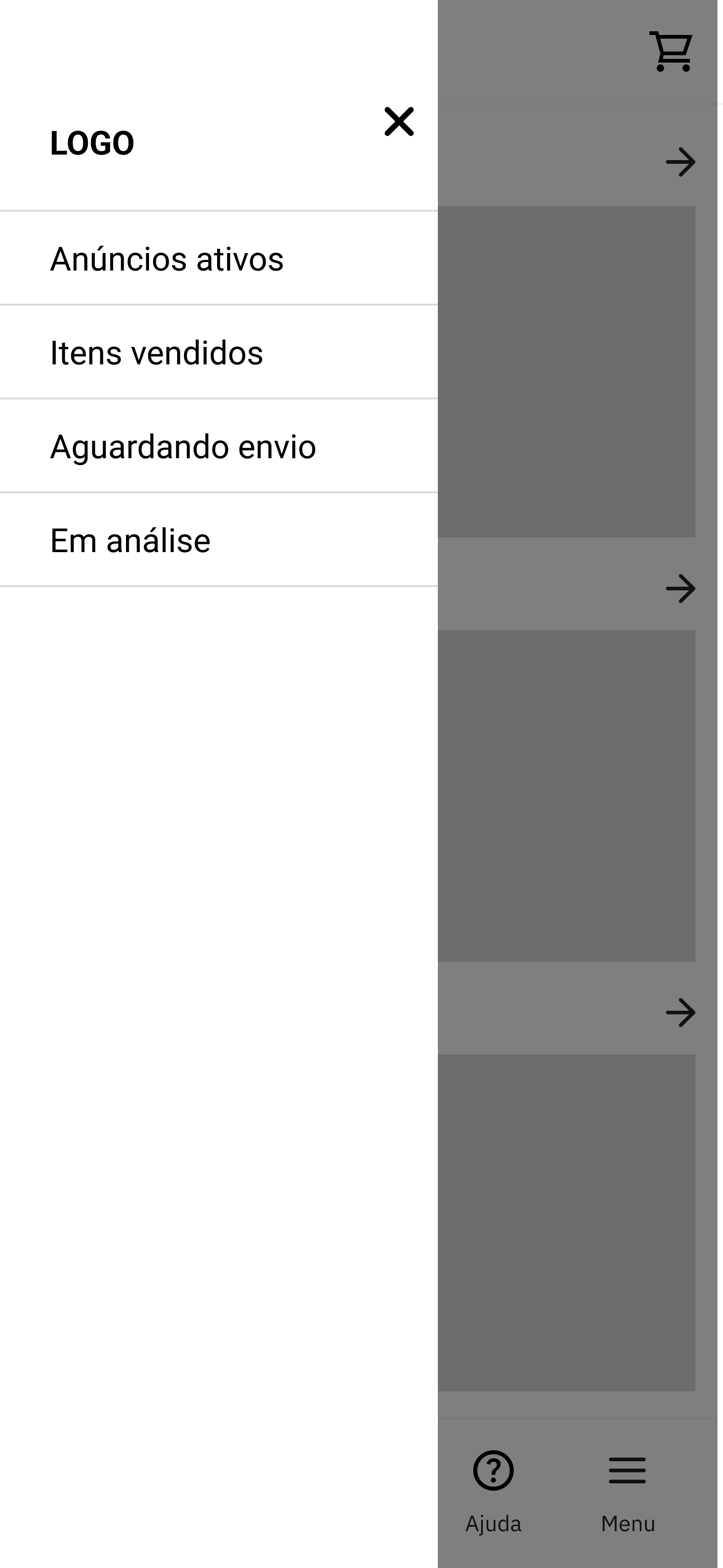Image resolution: width=723 pixels, height=1568 pixels.
Task: Open the shopping cart
Action: pyautogui.click(x=671, y=52)
